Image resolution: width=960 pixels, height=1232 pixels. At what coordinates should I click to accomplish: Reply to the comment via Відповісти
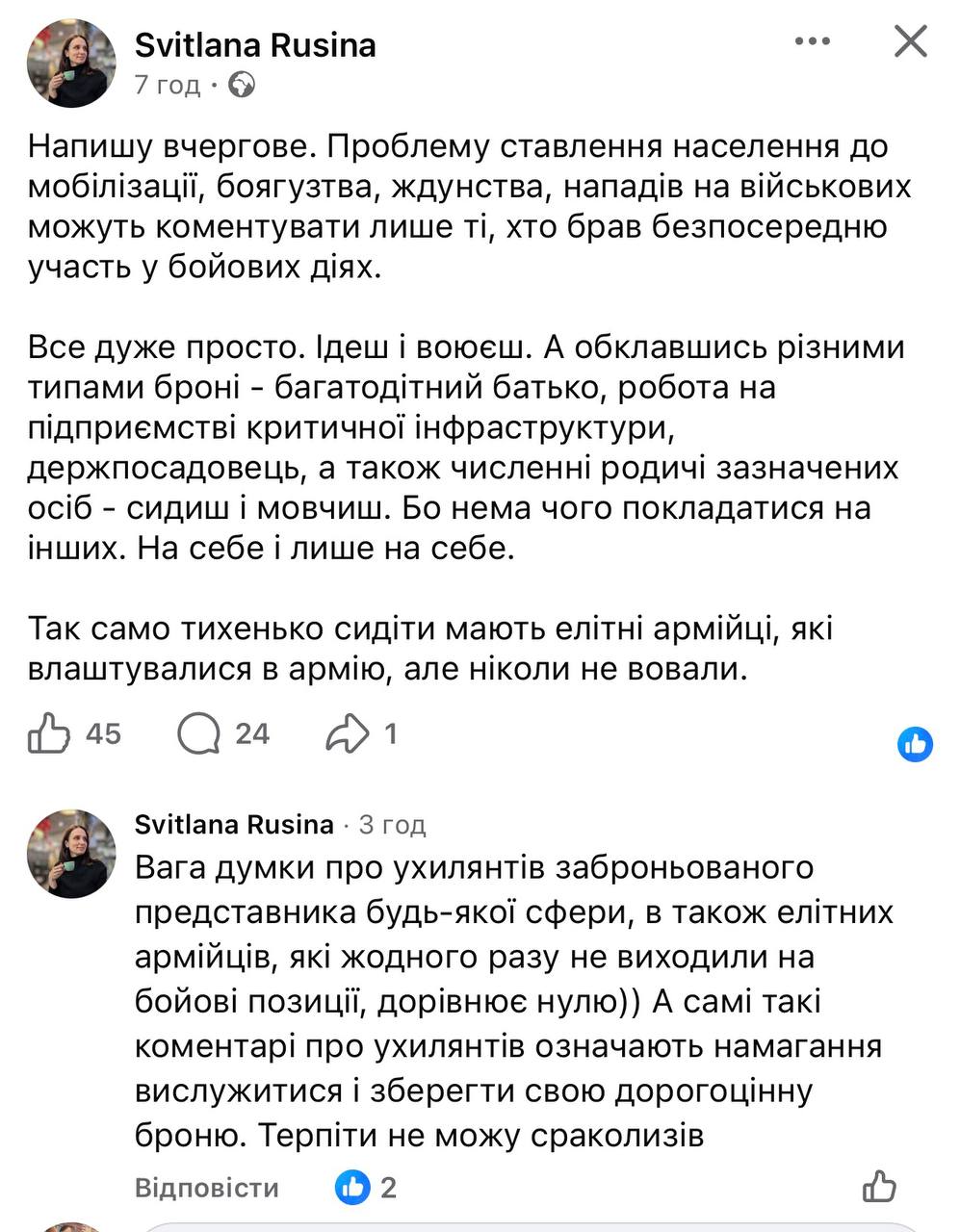[207, 1187]
